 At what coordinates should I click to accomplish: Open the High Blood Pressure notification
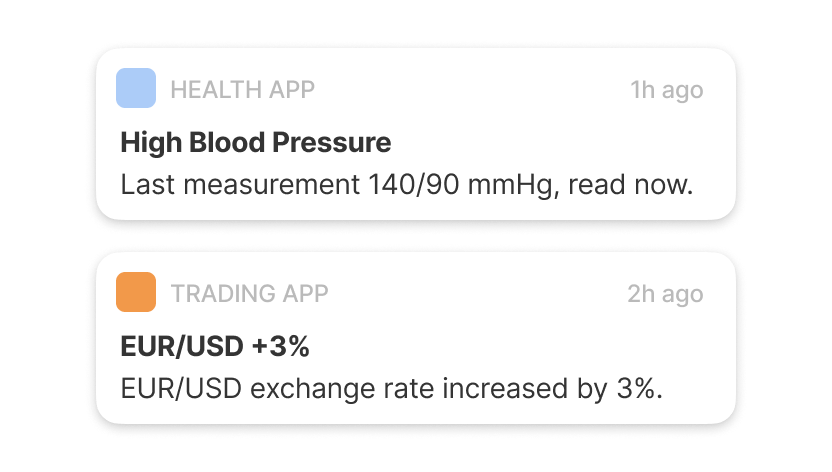(x=415, y=143)
